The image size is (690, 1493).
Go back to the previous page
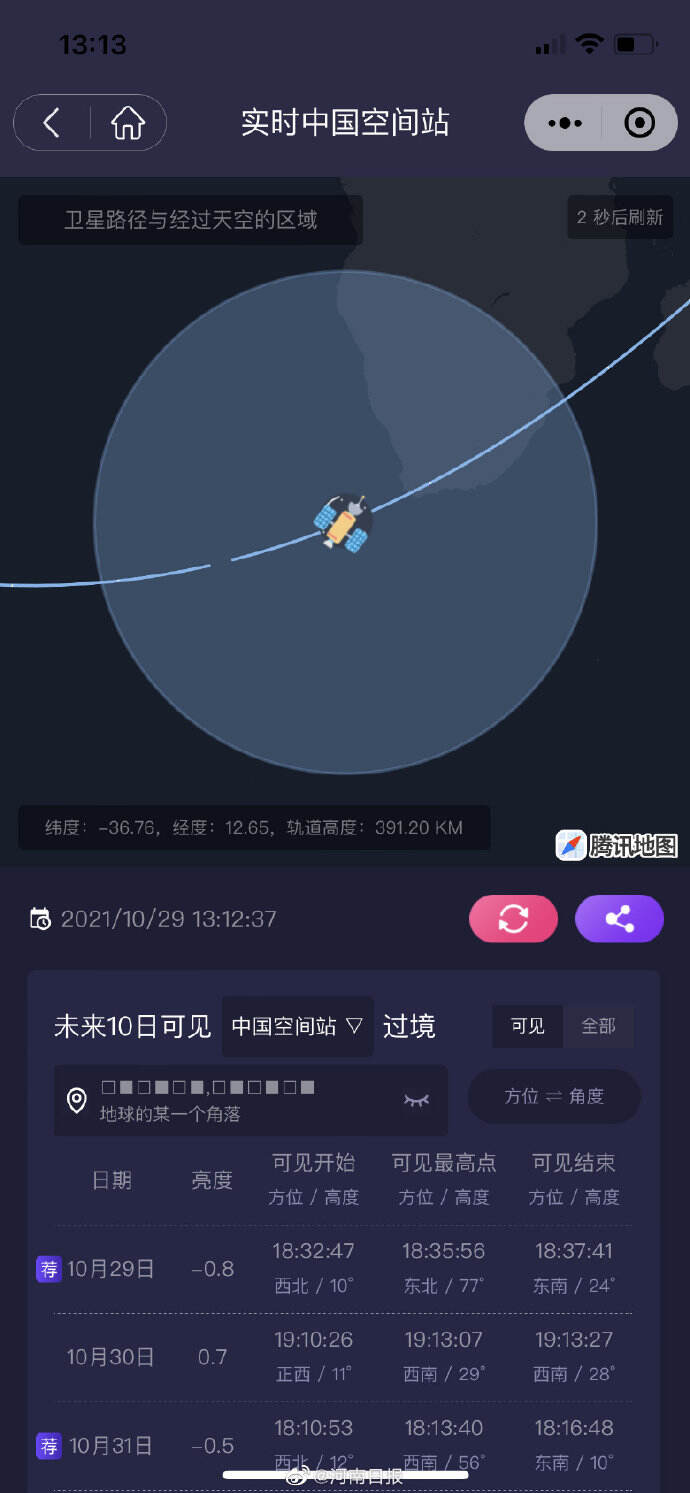(52, 123)
